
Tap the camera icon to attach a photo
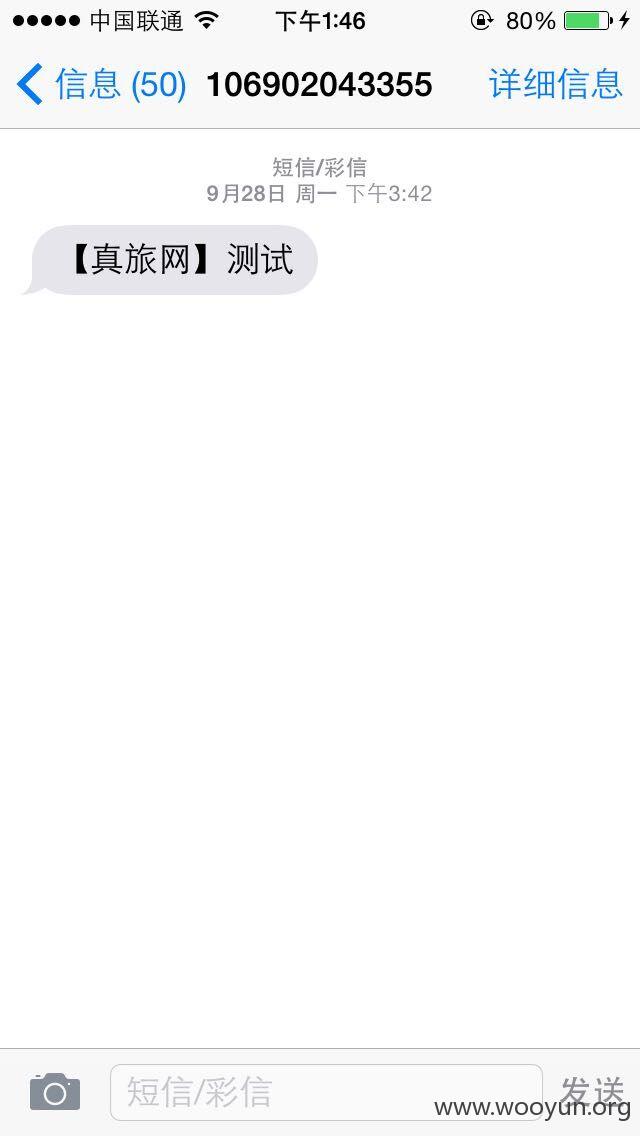[x=55, y=1092]
